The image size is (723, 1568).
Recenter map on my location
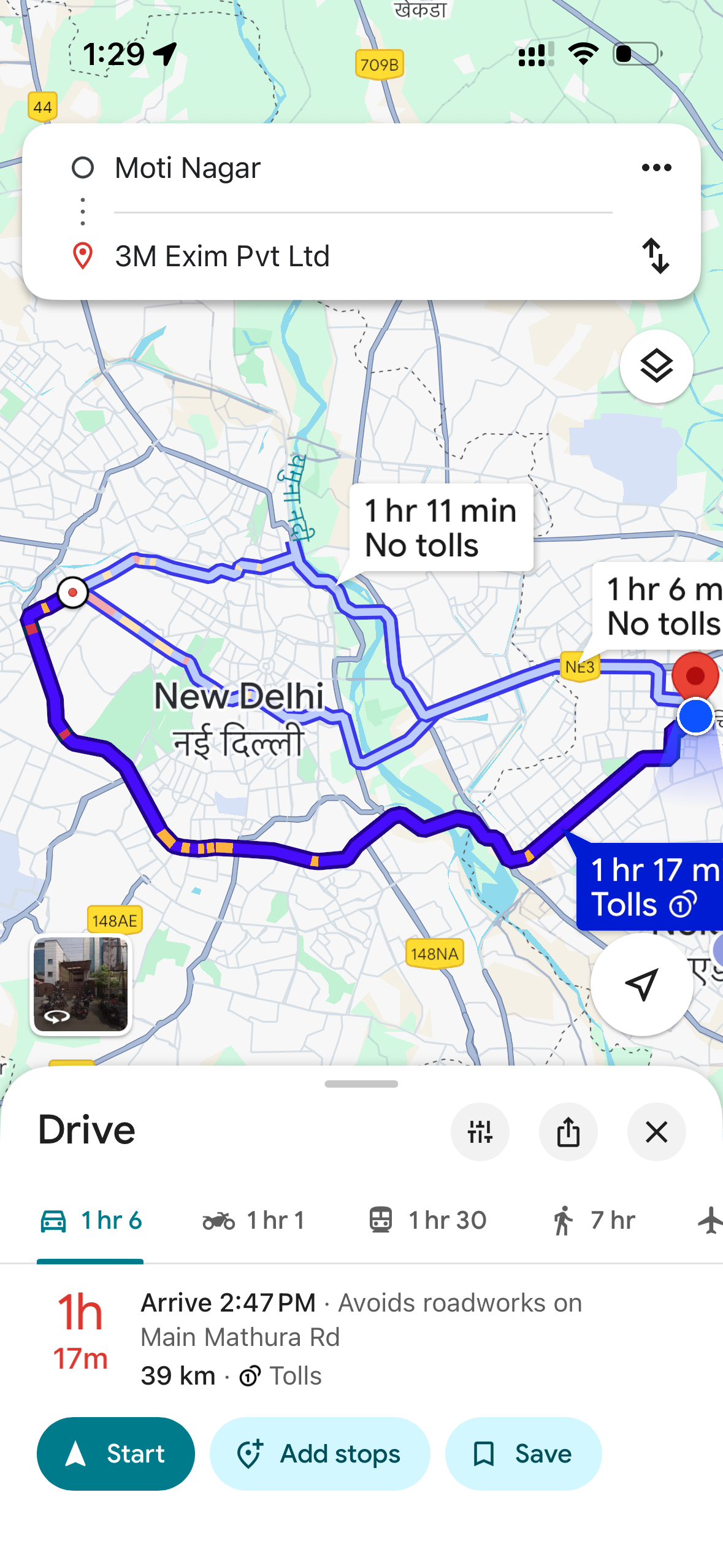tap(641, 984)
